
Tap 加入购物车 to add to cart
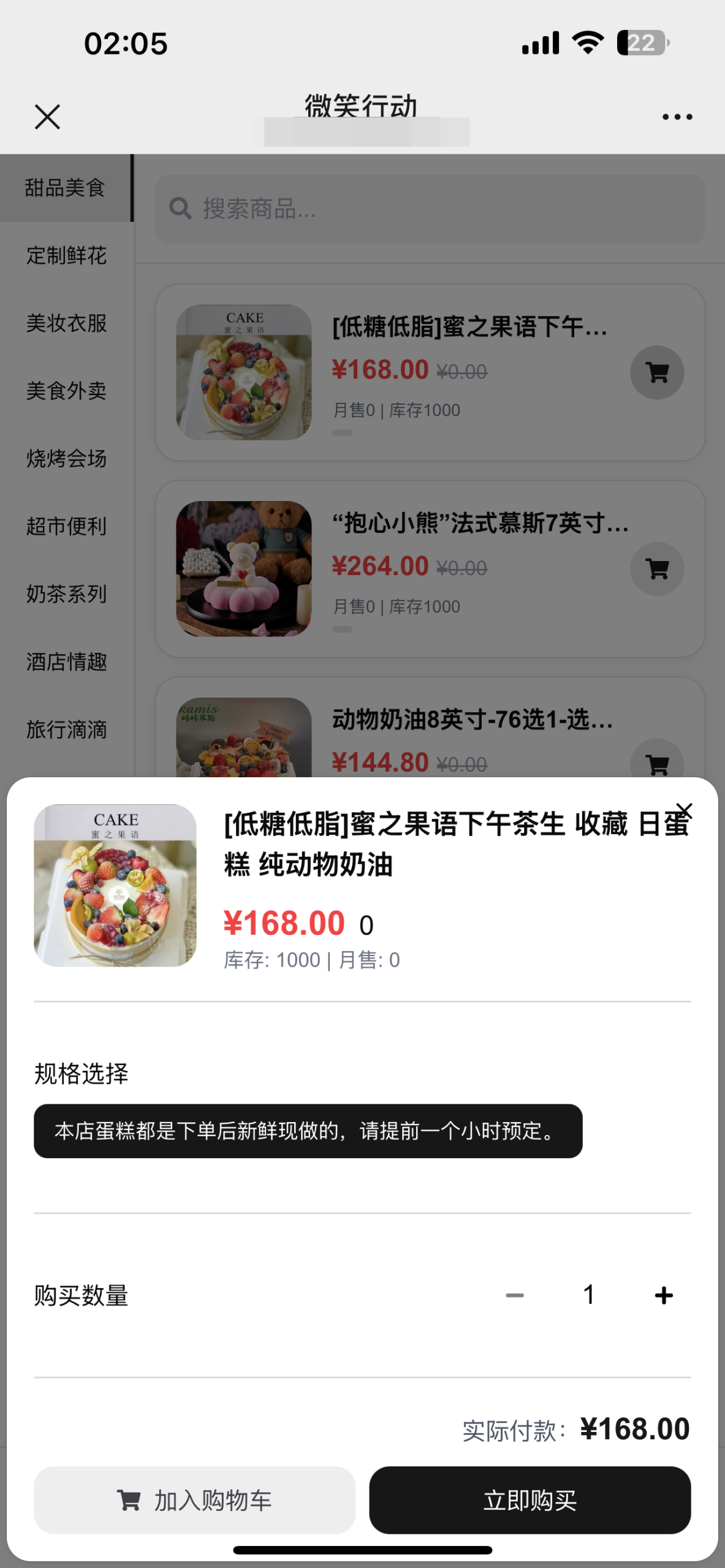tap(194, 1500)
